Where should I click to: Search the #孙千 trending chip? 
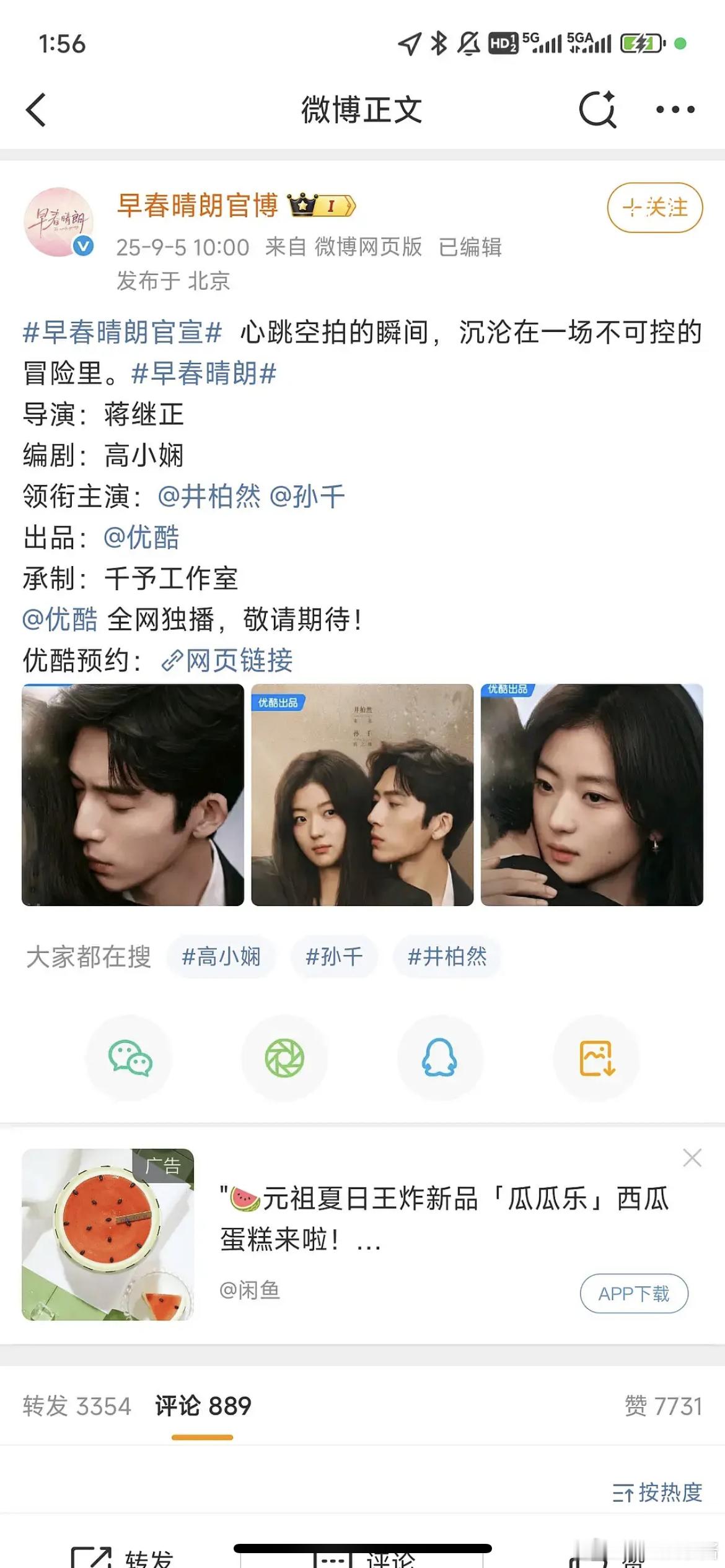[x=334, y=957]
